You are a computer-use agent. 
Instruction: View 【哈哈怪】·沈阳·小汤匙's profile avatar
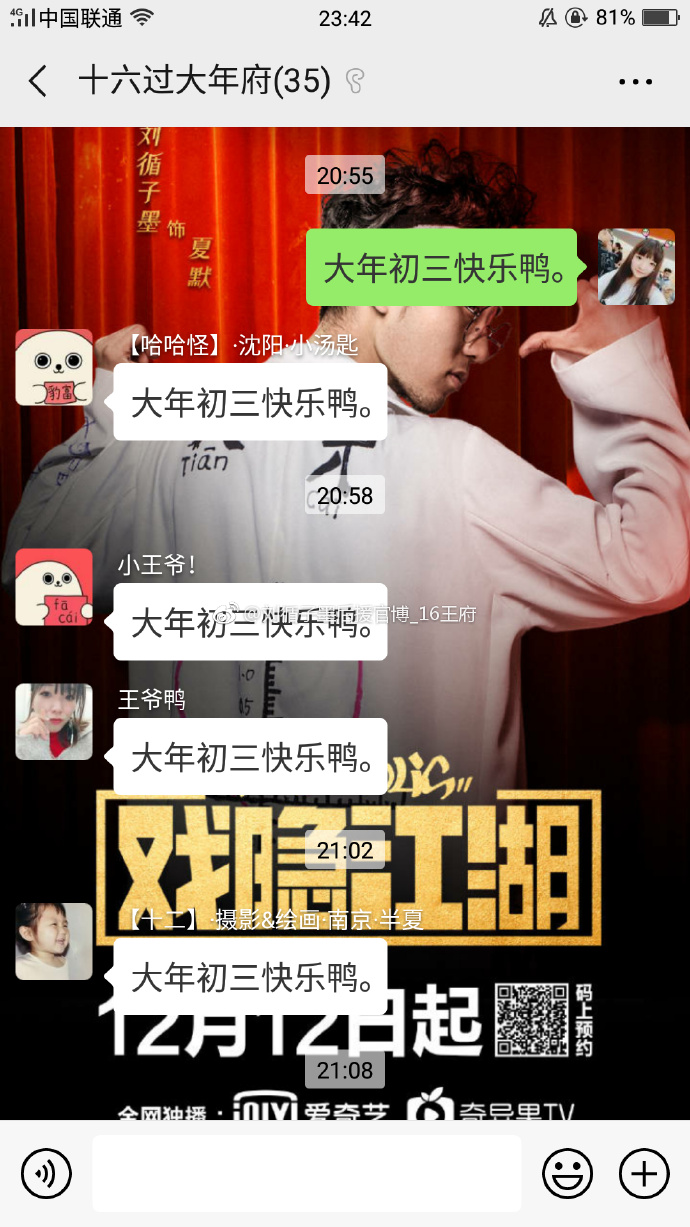coord(54,368)
